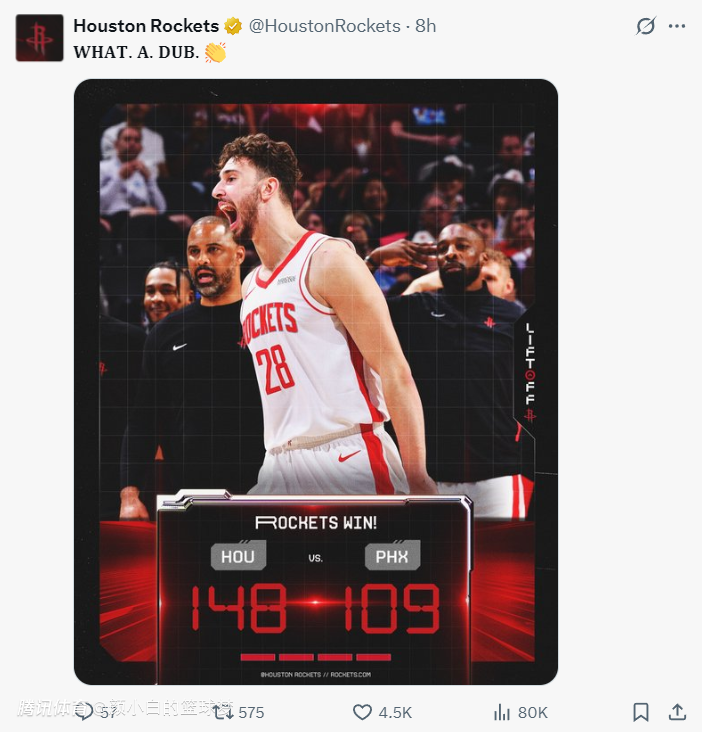Share the Rockets post
702x732 pixels.
677,712
